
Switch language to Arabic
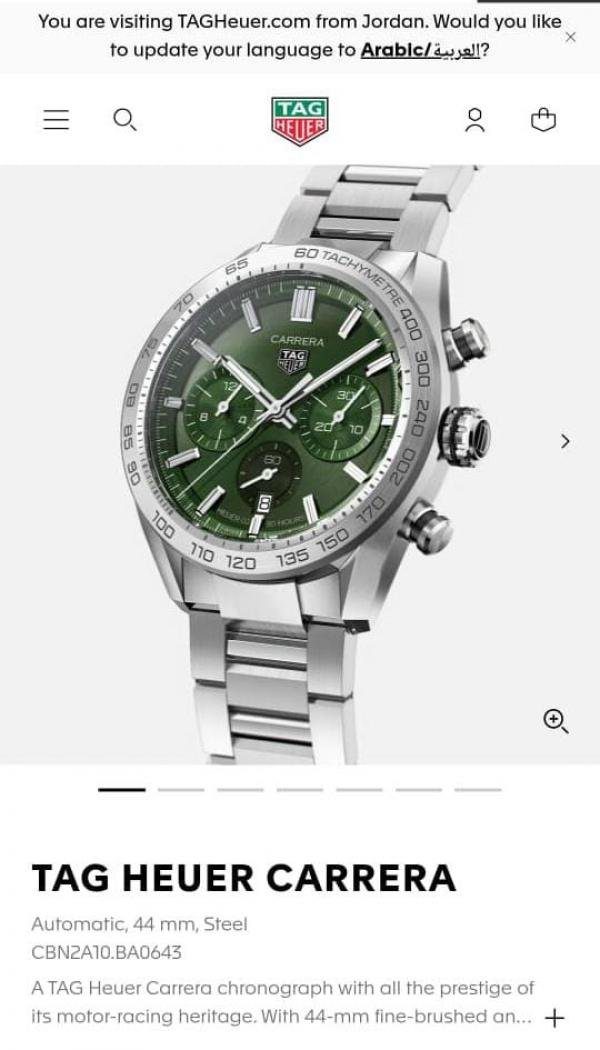418,51
